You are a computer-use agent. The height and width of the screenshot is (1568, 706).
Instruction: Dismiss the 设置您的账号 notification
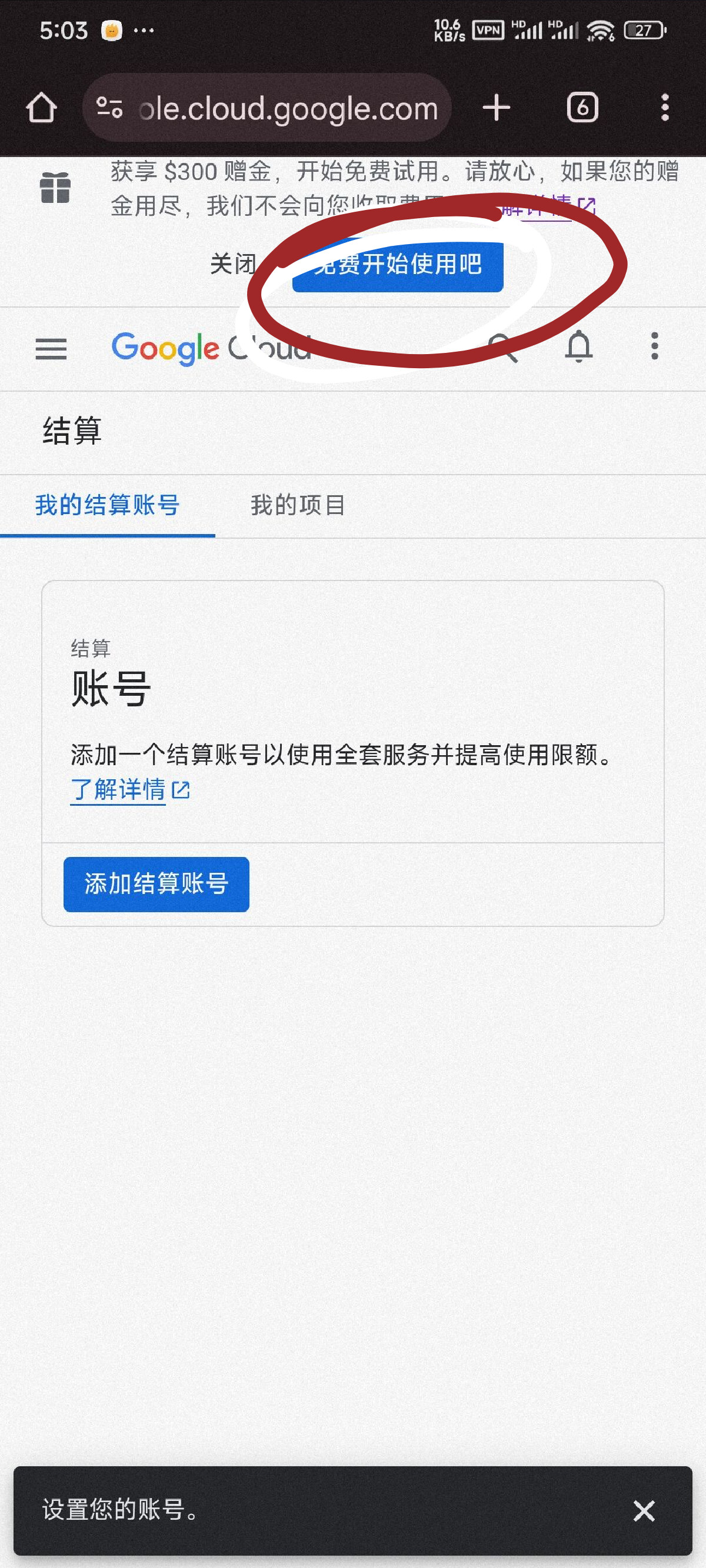tap(643, 1511)
